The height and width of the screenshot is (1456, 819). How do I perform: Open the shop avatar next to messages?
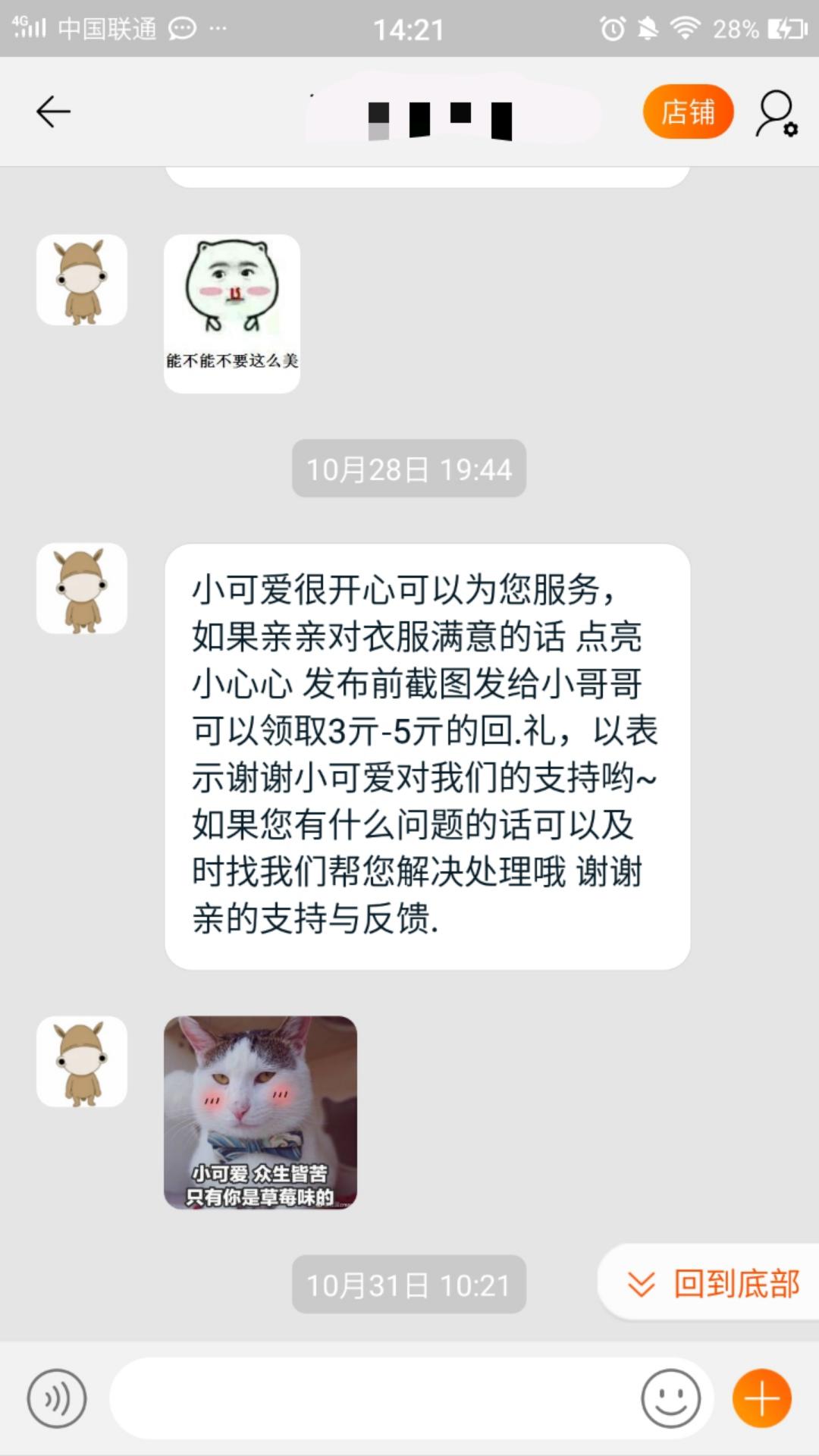tap(82, 588)
